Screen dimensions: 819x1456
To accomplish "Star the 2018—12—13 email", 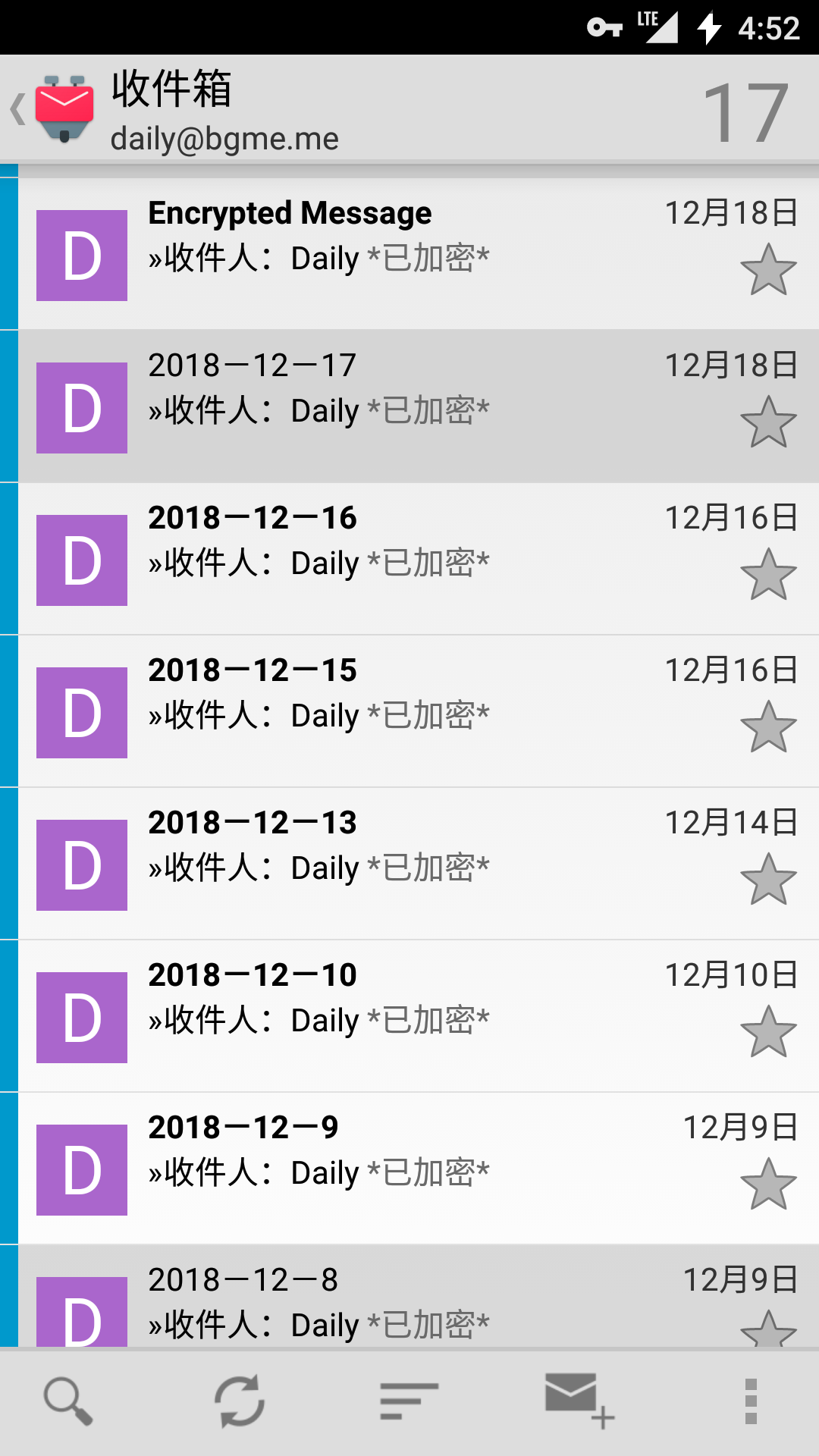I will click(768, 880).
